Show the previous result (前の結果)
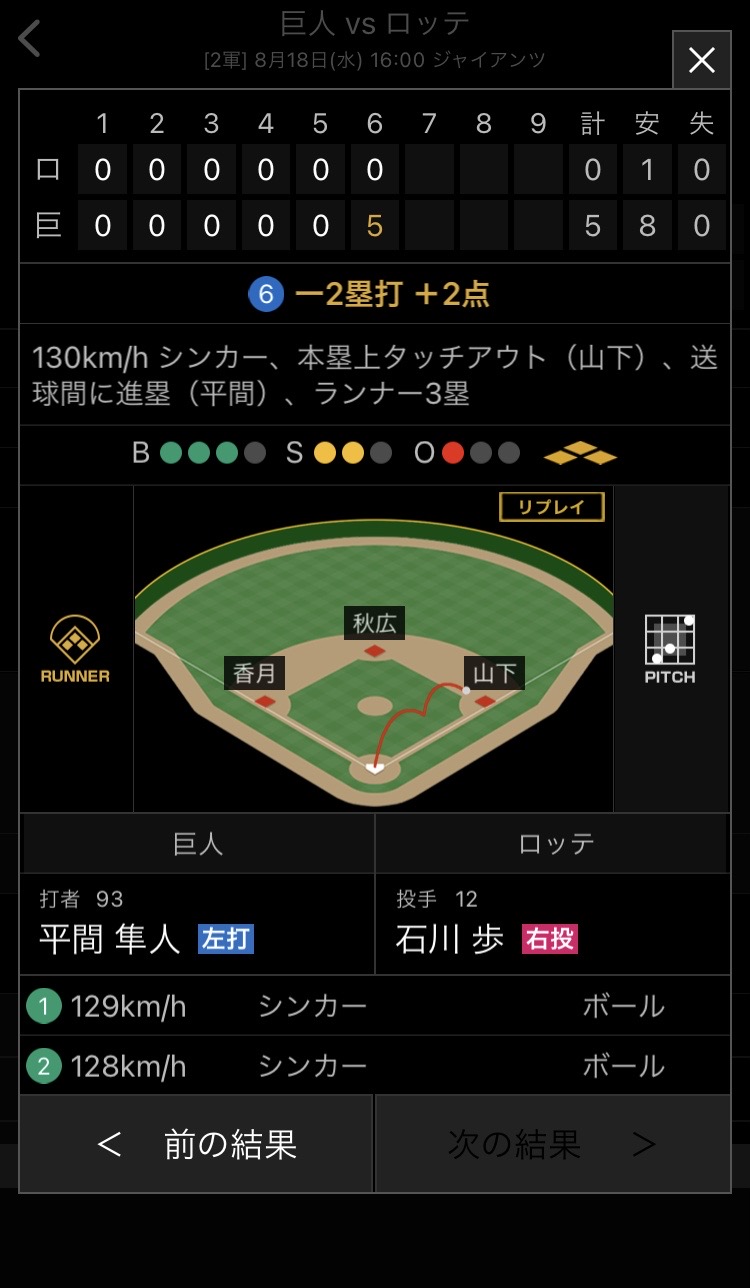 (196, 1144)
